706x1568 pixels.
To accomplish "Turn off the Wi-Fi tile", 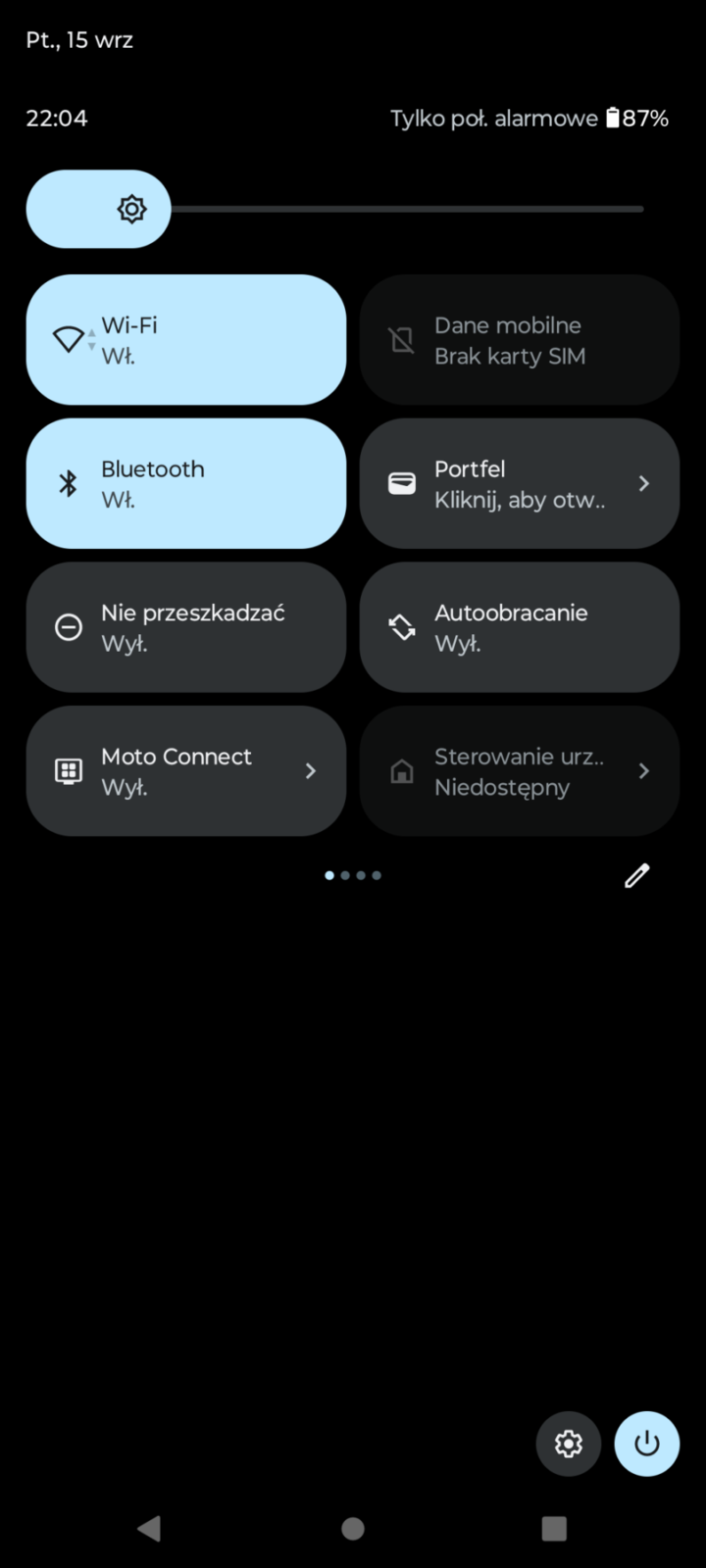I will click(x=185, y=340).
